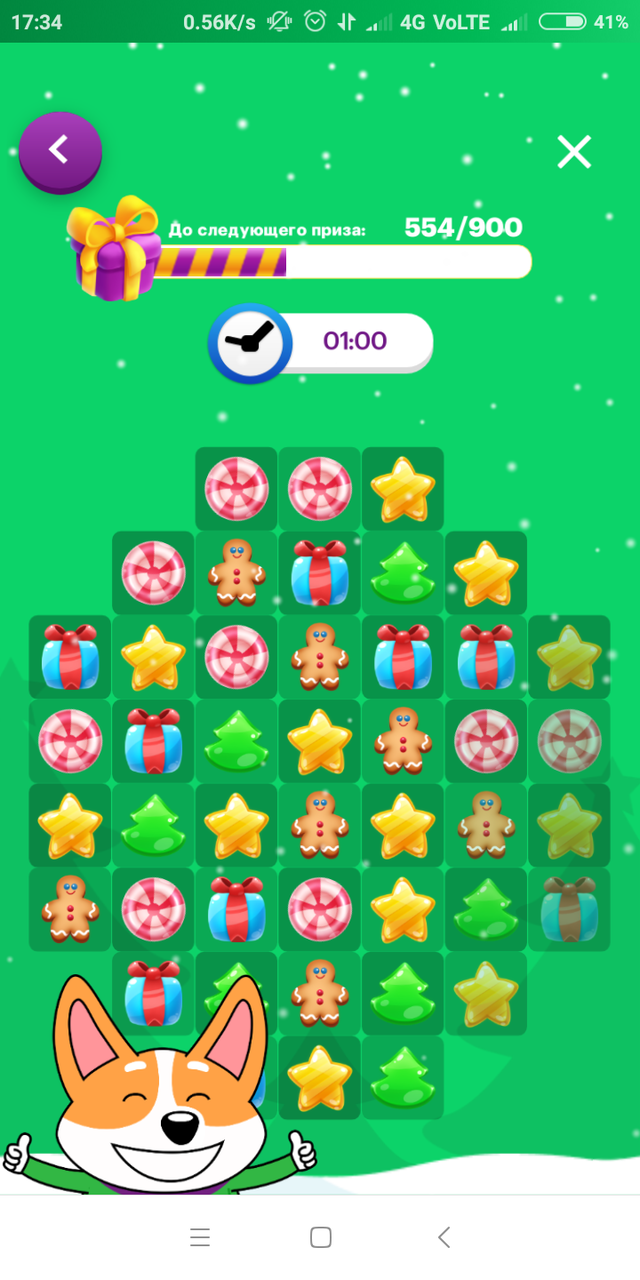This screenshot has width=640, height=1280.
Task: Go back with the purple arrow button
Action: pyautogui.click(x=60, y=152)
